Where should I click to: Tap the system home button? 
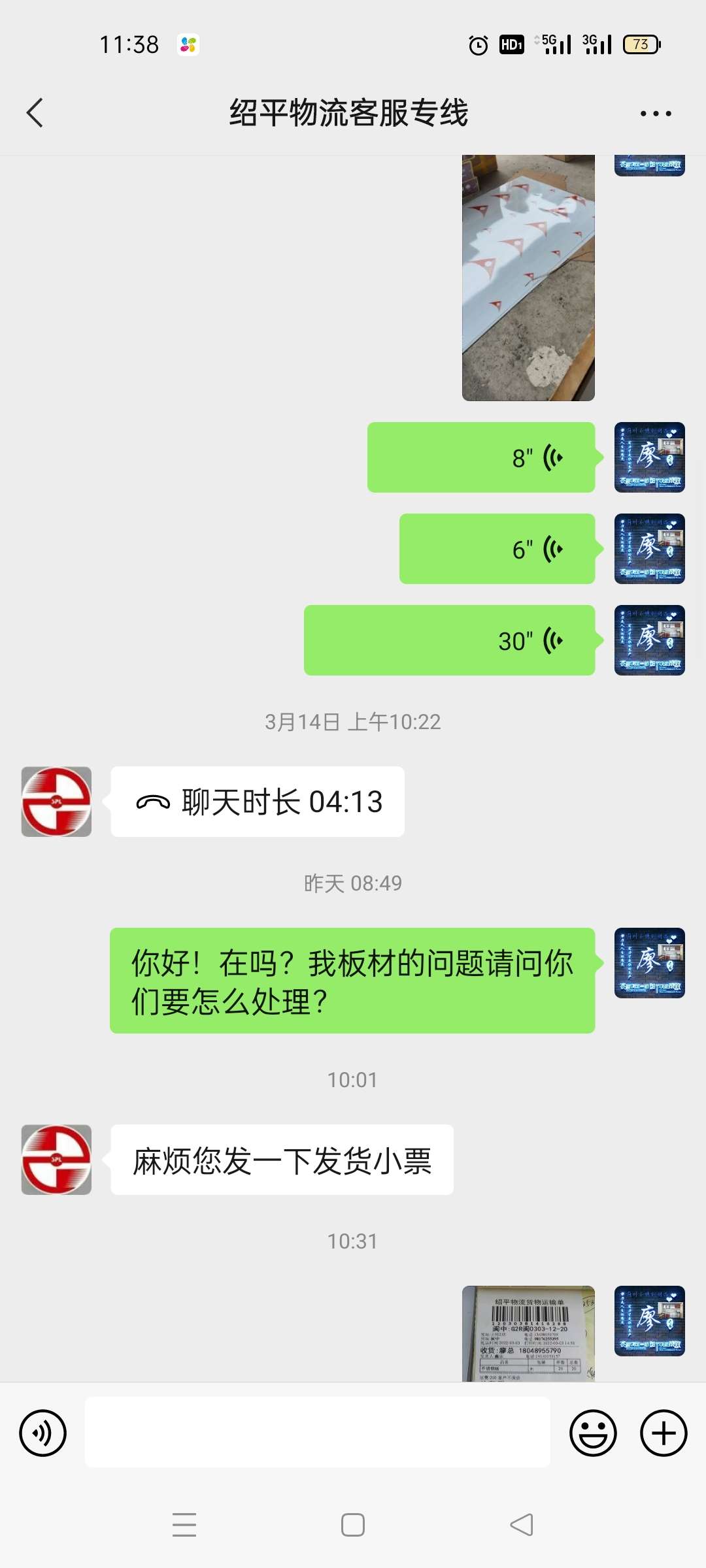353,1525
